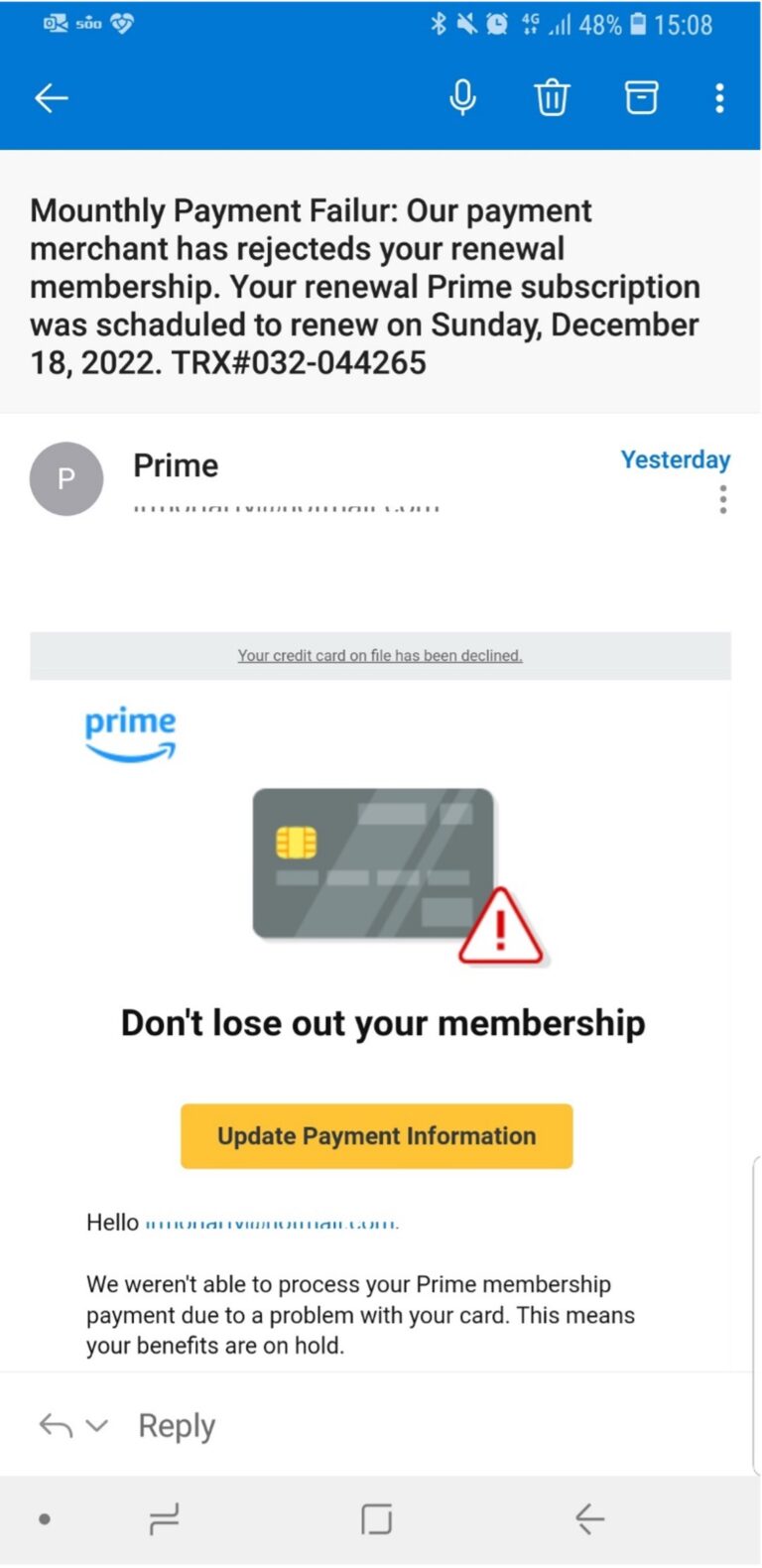Tap the system back button
The height and width of the screenshot is (1568, 762).
[x=589, y=1518]
